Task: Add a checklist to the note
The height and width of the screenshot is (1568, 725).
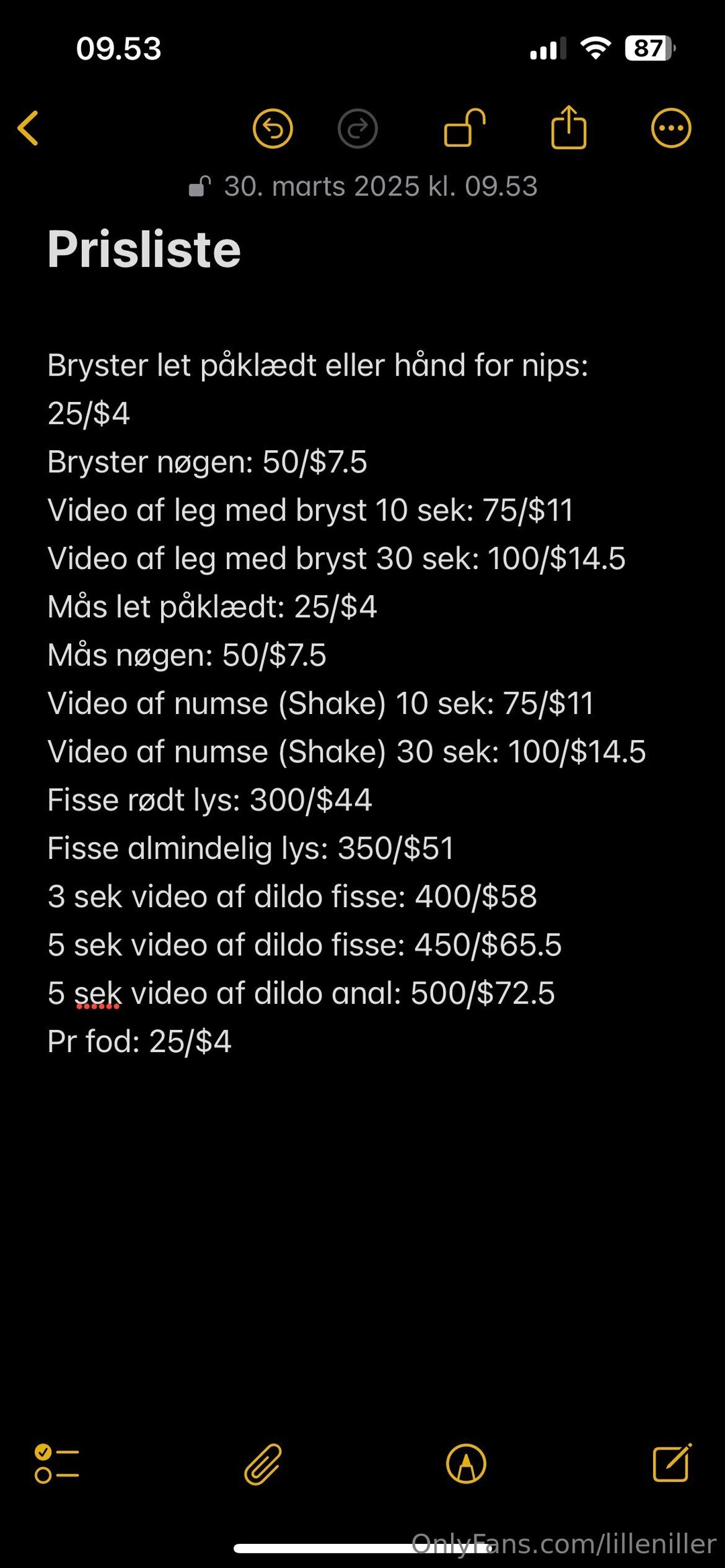Action: click(x=57, y=1463)
